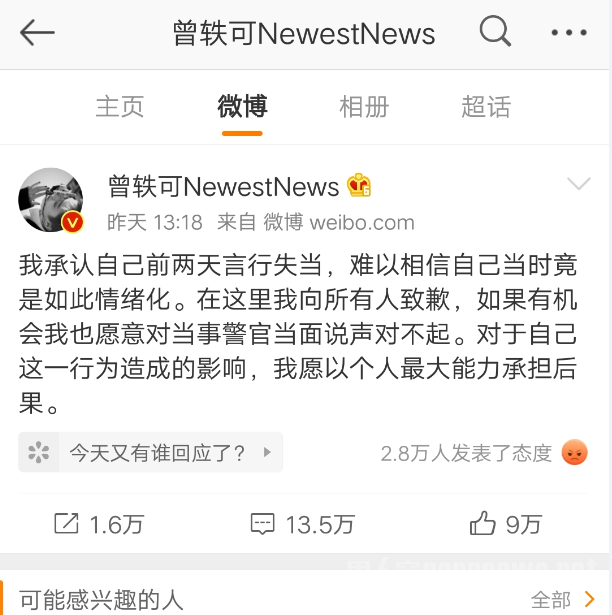Select the 微博 tab

pyautogui.click(x=242, y=106)
